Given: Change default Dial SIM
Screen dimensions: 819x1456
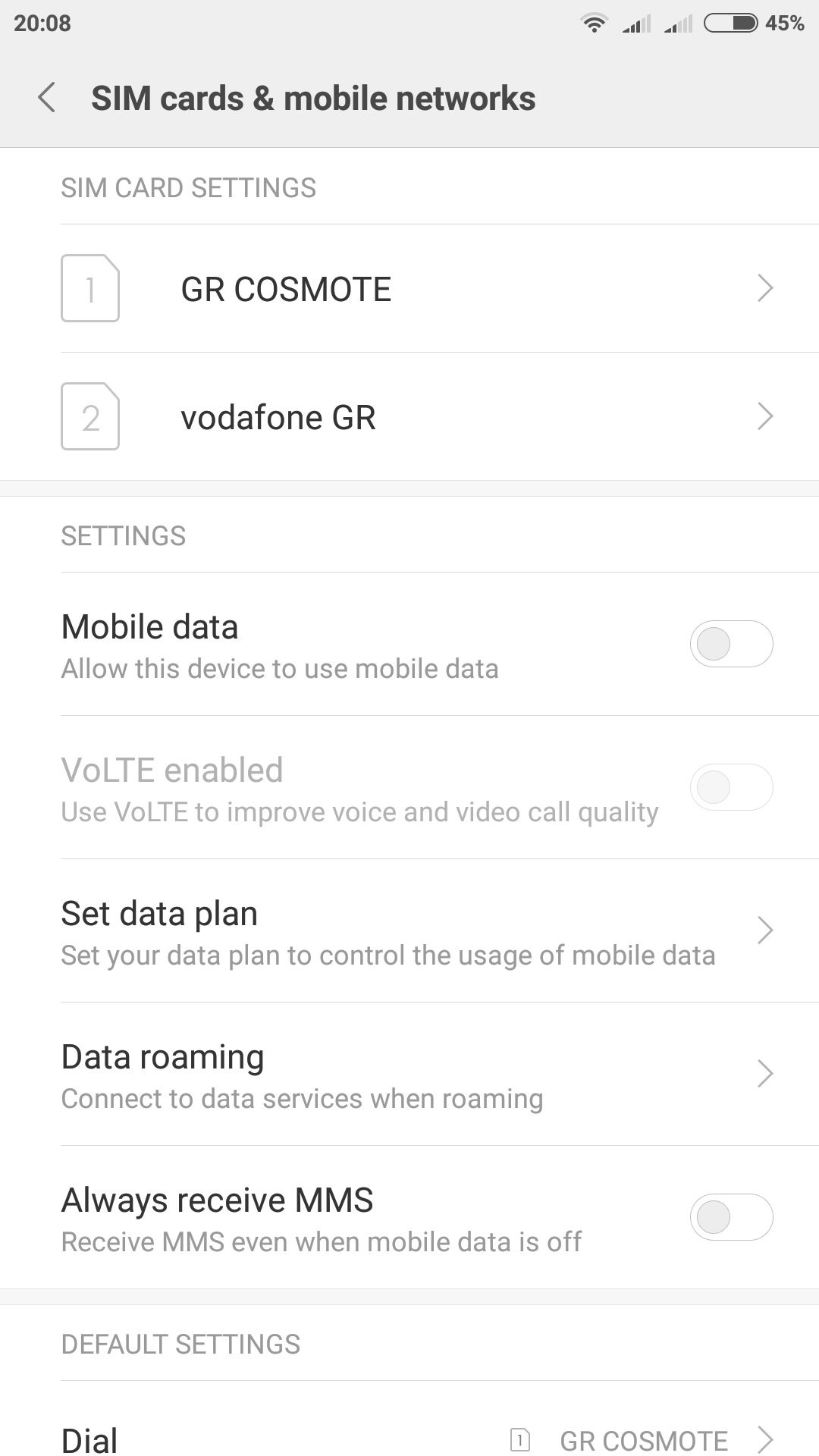Looking at the screenshot, I should (x=409, y=1438).
